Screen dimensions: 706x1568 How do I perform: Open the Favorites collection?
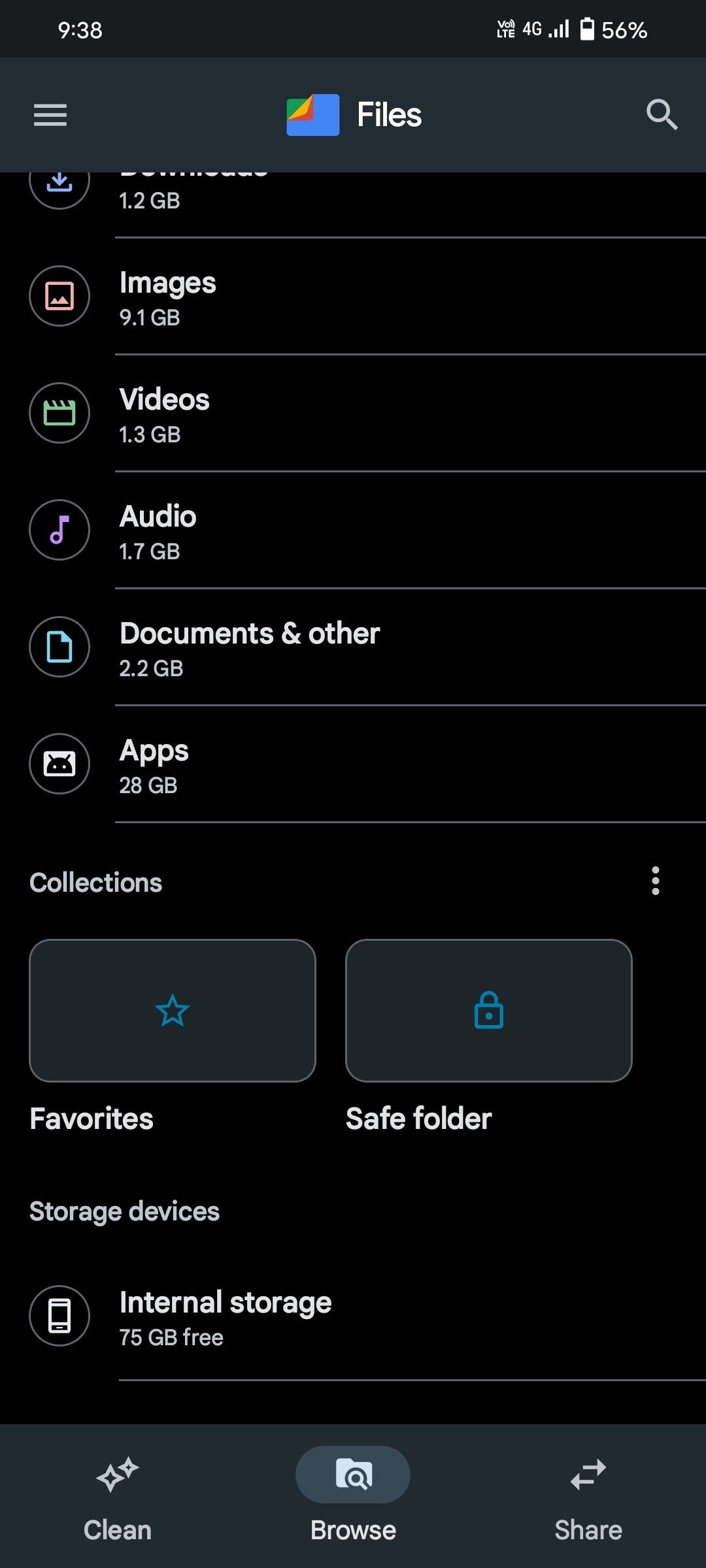[x=173, y=1011]
